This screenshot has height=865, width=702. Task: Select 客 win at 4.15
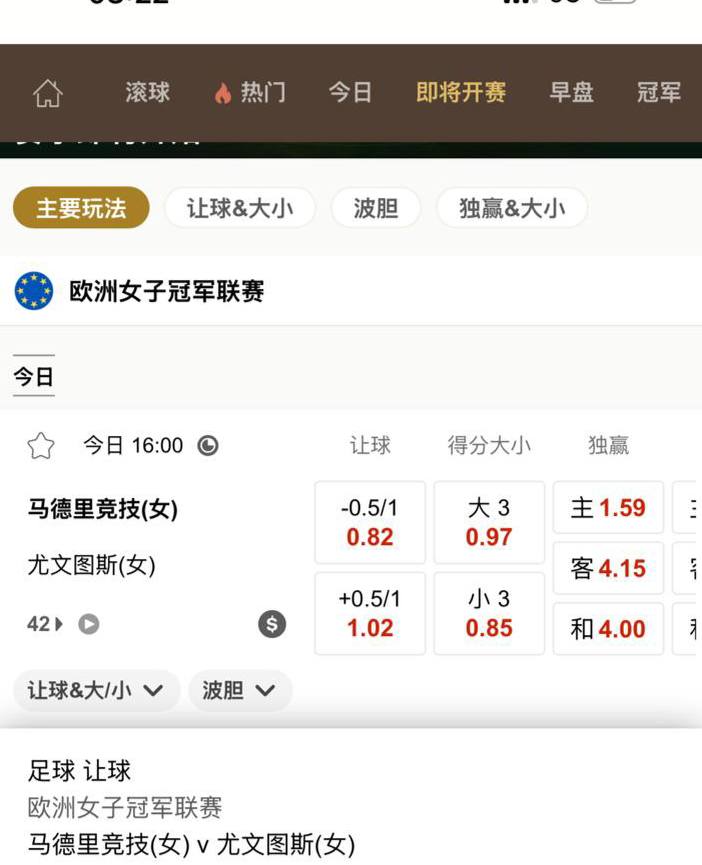click(607, 569)
